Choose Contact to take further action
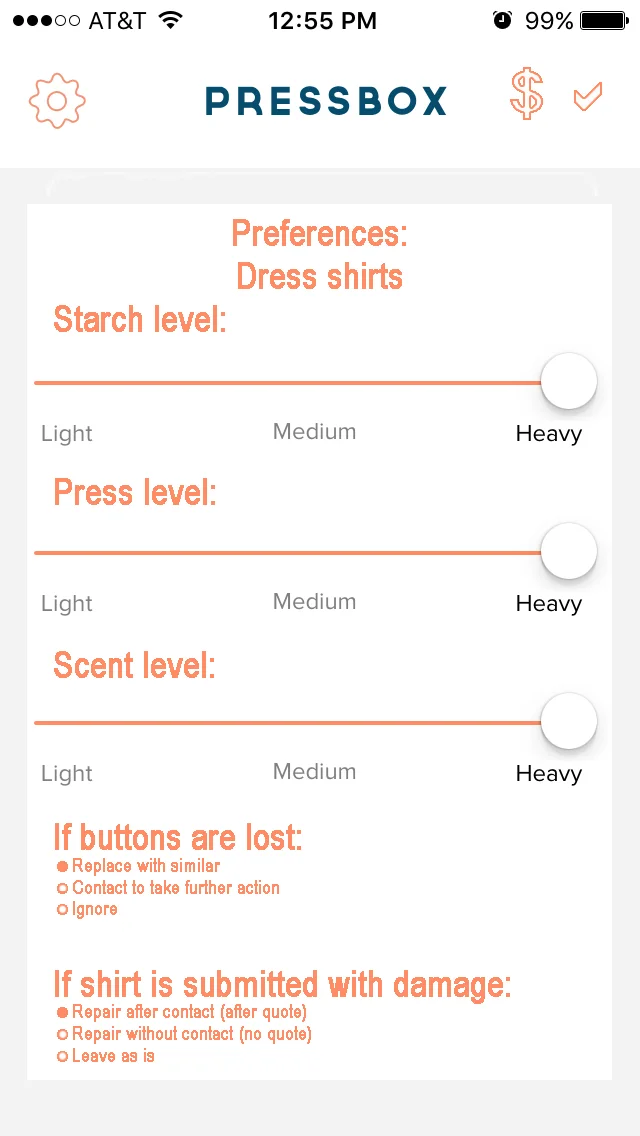 pyautogui.click(x=168, y=888)
